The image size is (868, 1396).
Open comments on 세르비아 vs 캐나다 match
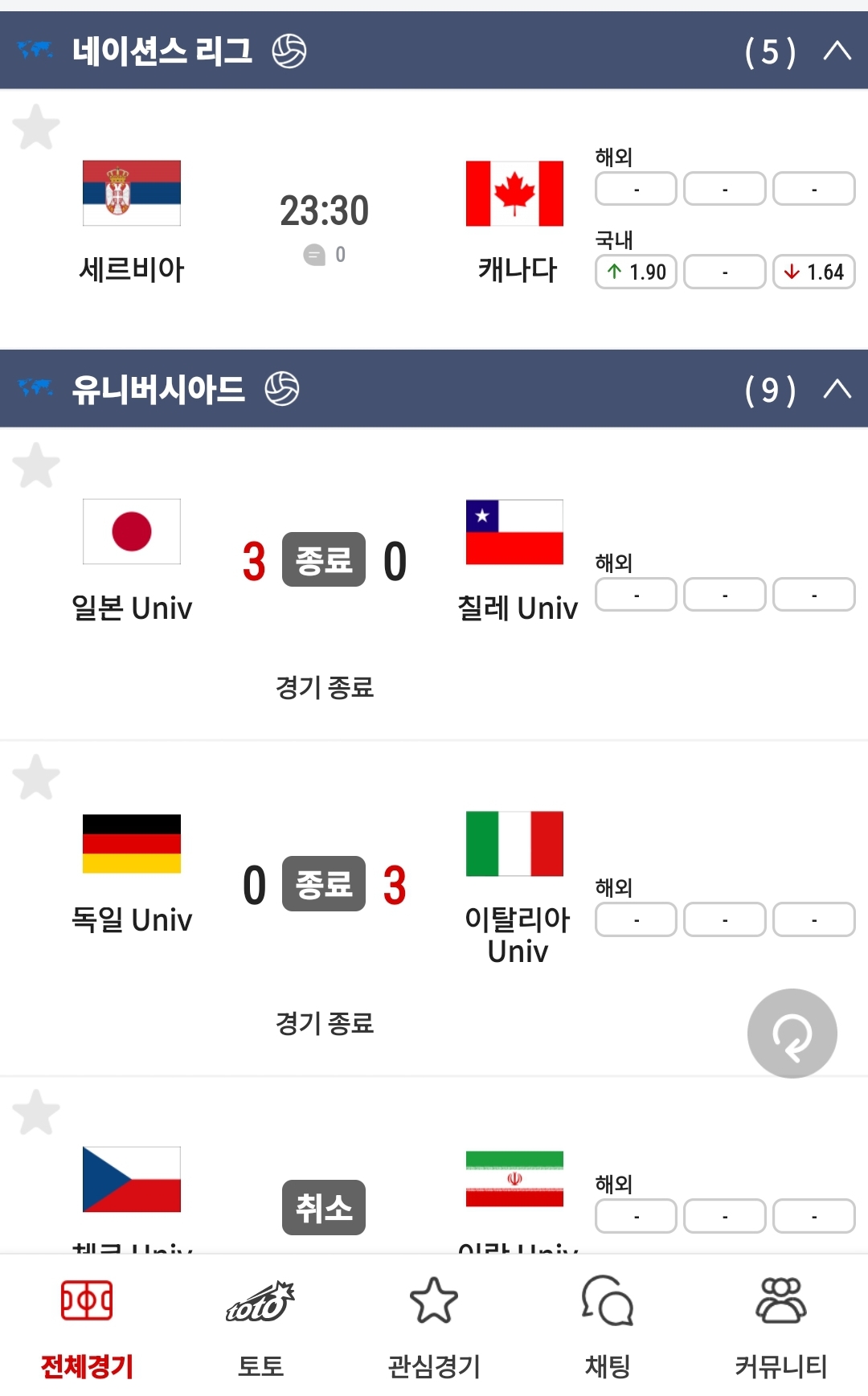coord(324,255)
